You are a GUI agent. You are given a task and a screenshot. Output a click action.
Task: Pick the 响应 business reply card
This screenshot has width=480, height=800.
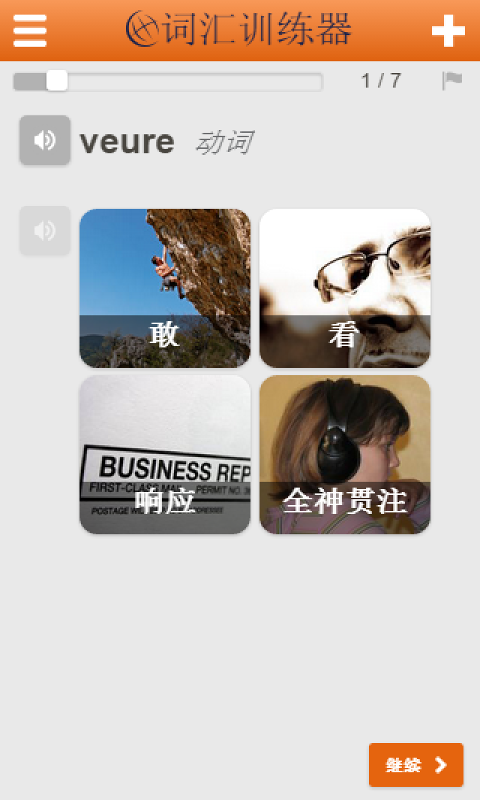[x=165, y=455]
